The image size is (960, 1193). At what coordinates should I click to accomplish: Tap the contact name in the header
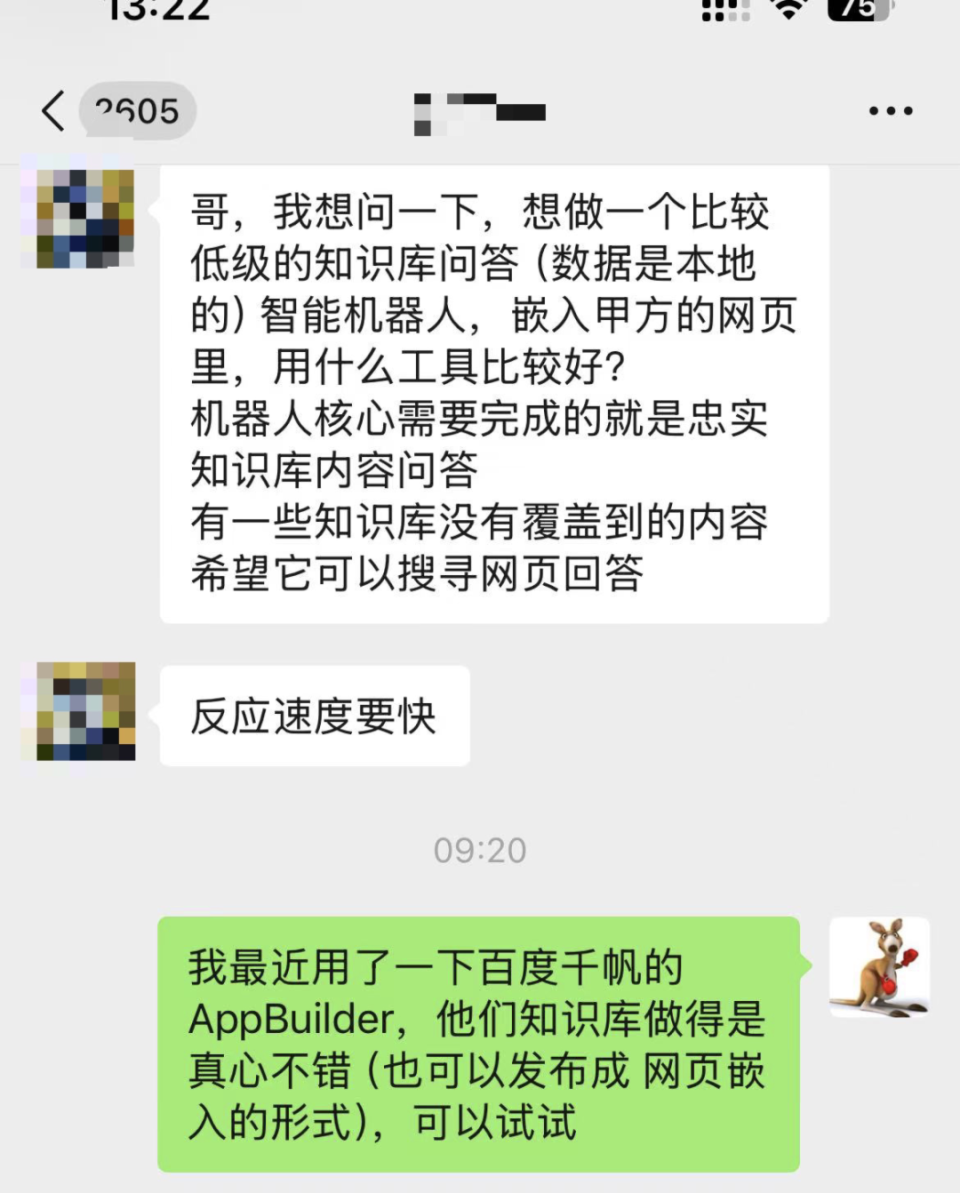pos(478,110)
